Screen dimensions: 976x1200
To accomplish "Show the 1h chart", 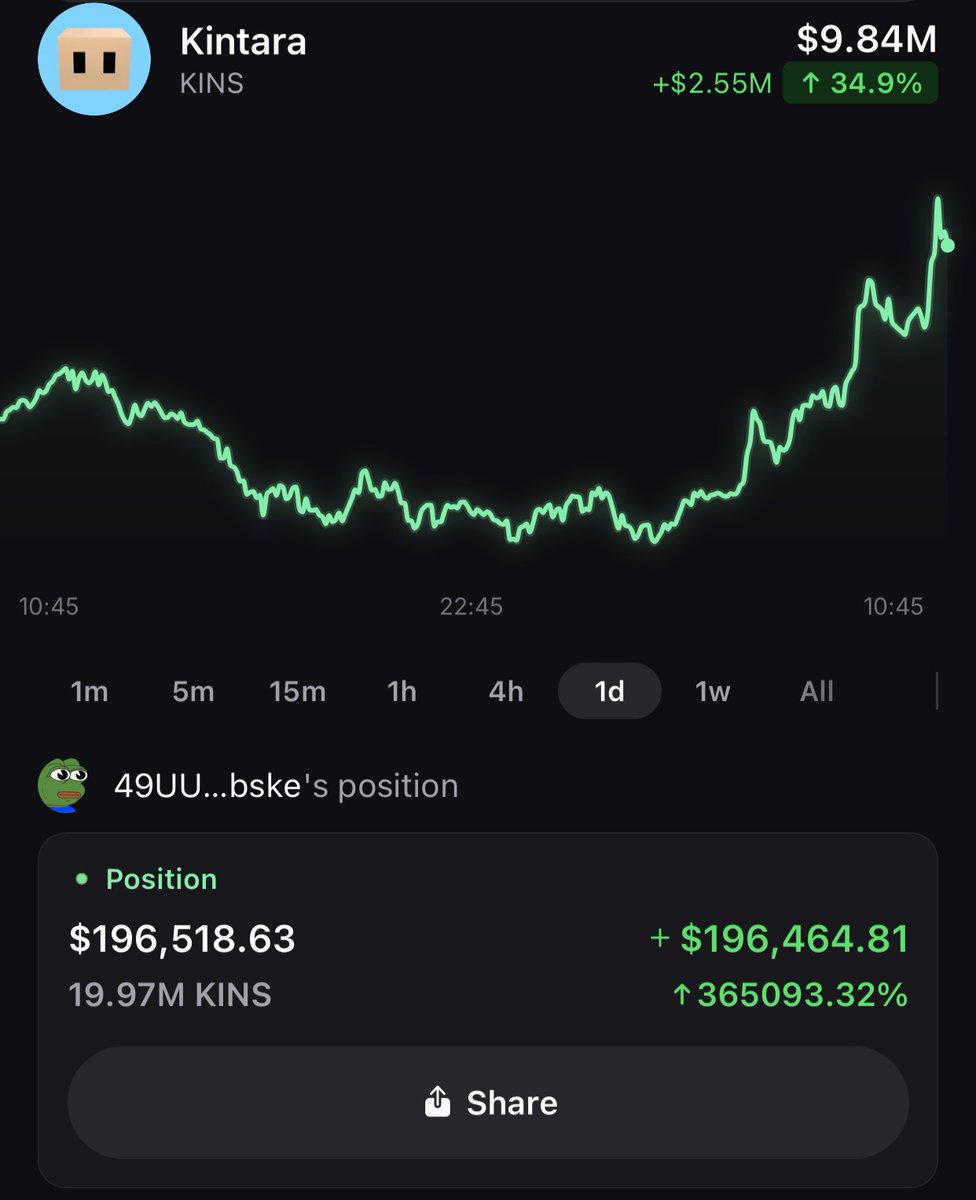I will click(x=402, y=691).
